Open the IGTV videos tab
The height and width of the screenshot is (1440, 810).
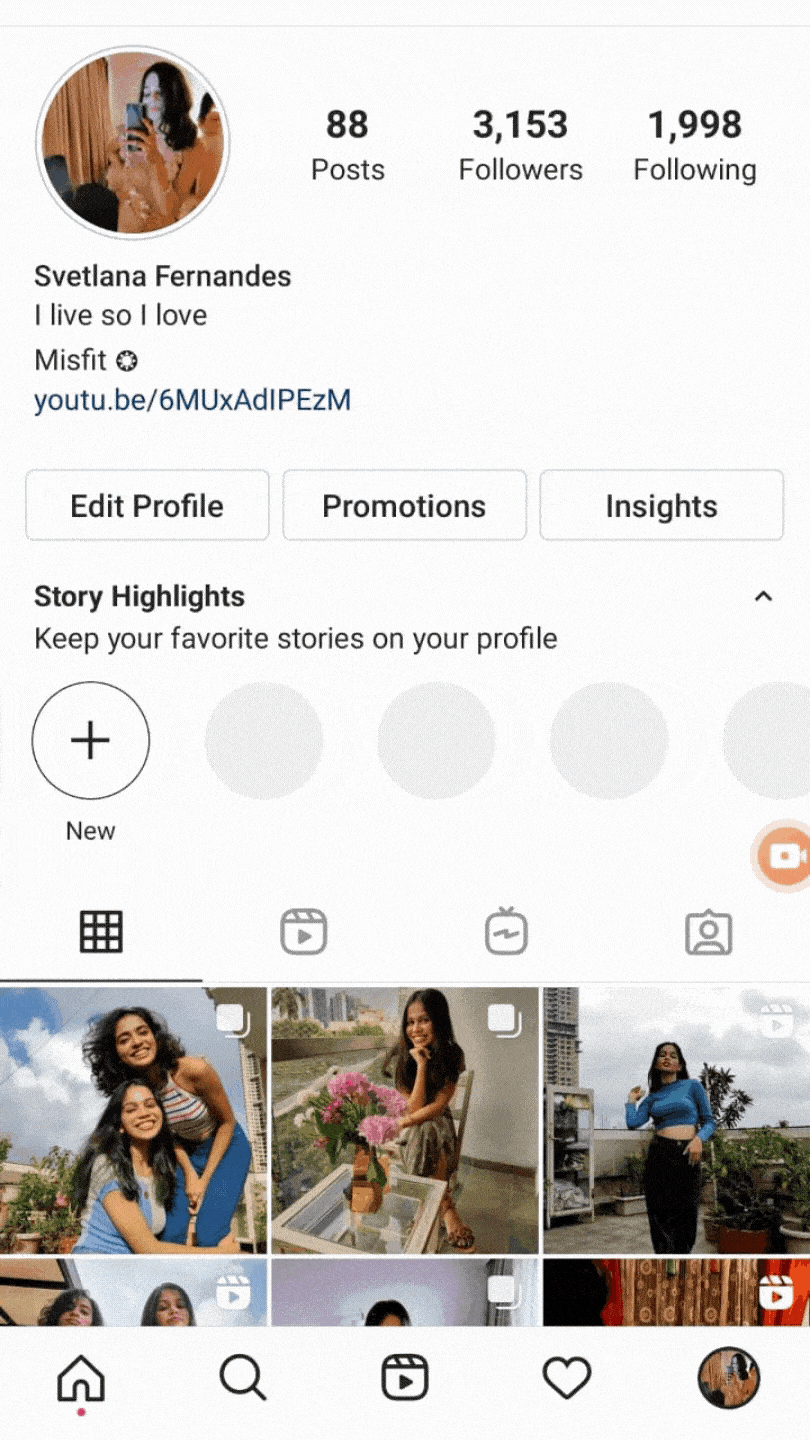click(x=506, y=930)
